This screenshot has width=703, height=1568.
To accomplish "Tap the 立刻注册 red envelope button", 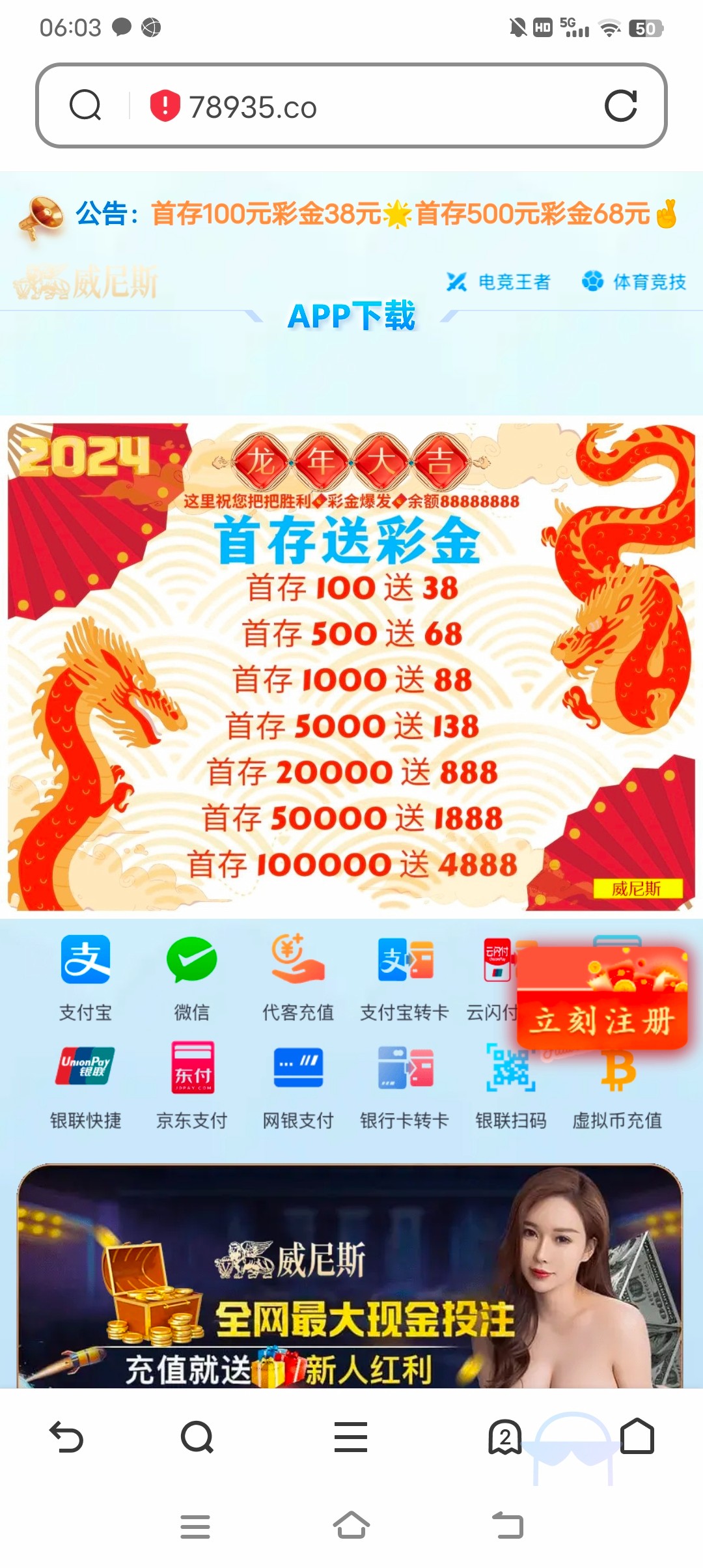I will pyautogui.click(x=602, y=1000).
